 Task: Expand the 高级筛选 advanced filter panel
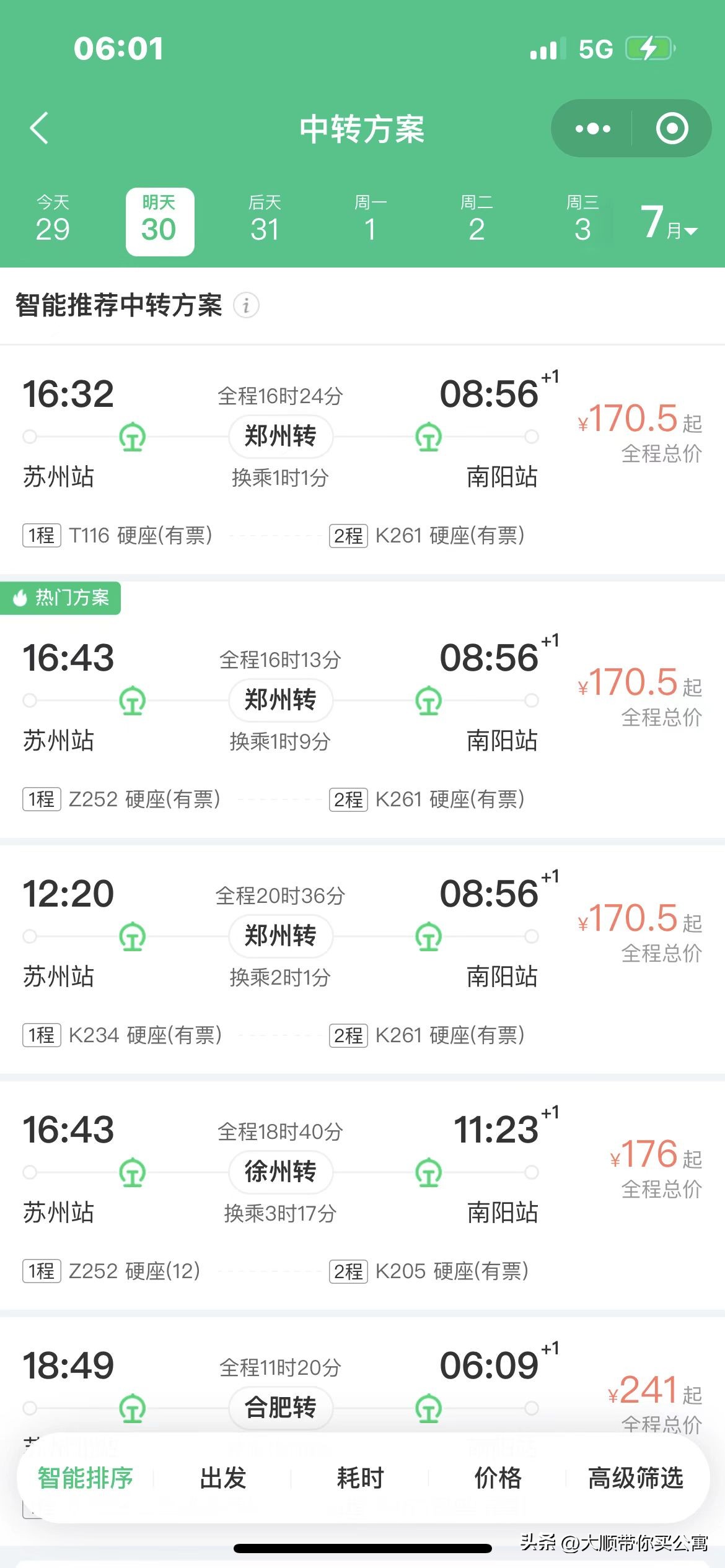[x=636, y=1479]
